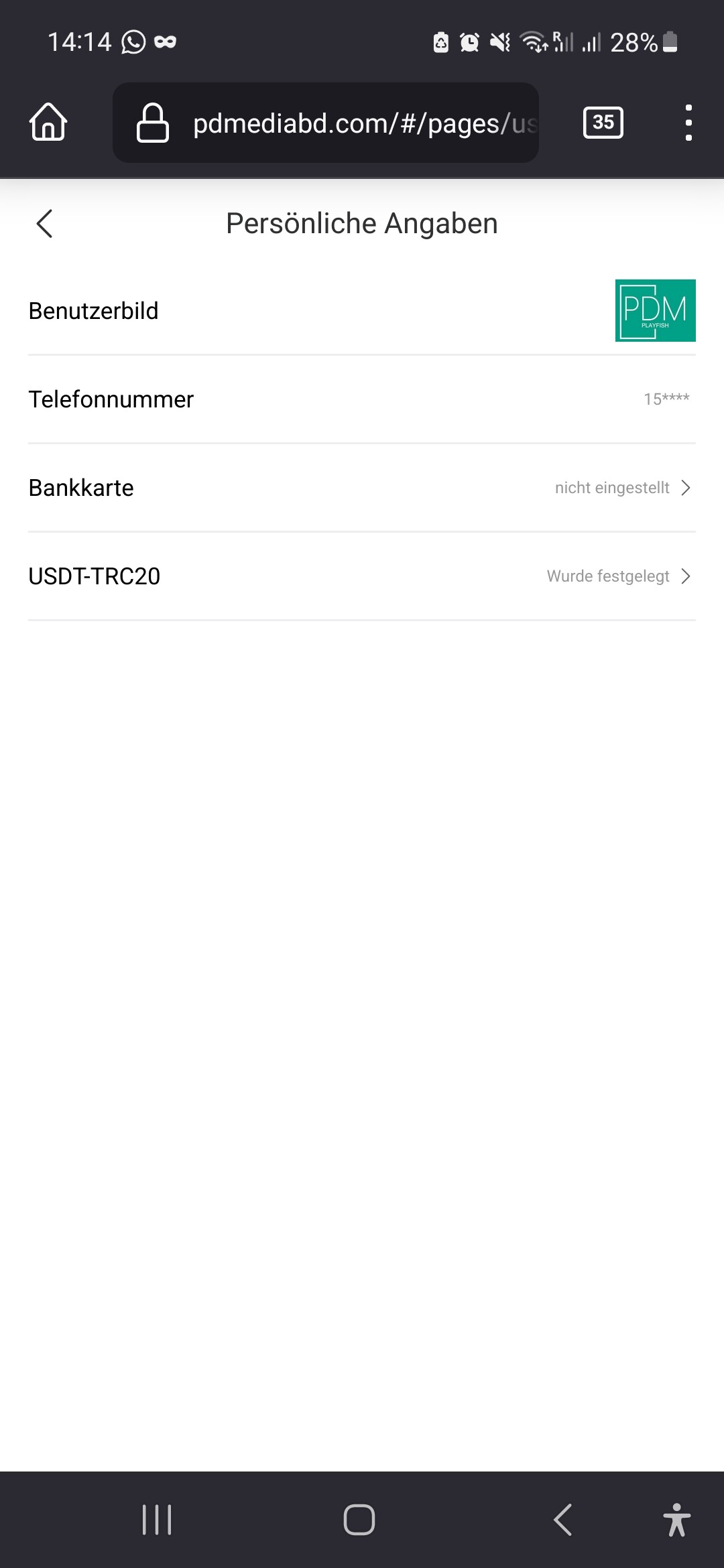The width and height of the screenshot is (724, 1568).
Task: Tap the PDM user picture
Action: pyautogui.click(x=655, y=310)
